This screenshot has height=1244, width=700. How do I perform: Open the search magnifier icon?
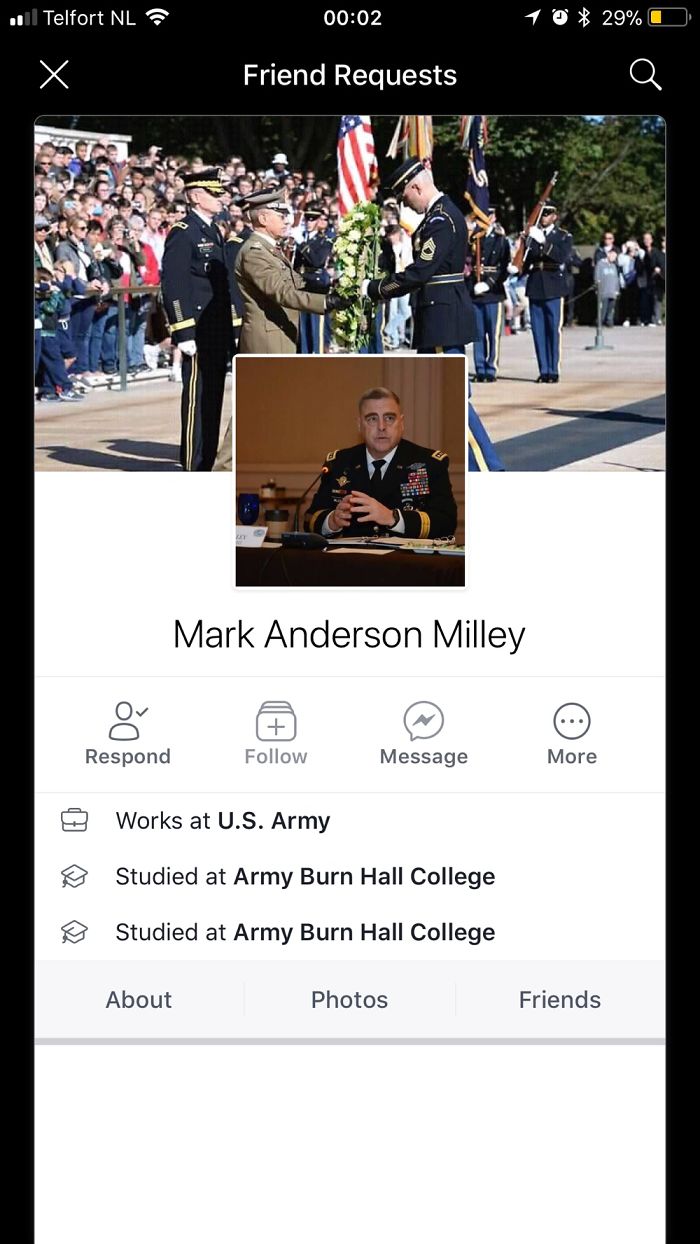645,75
